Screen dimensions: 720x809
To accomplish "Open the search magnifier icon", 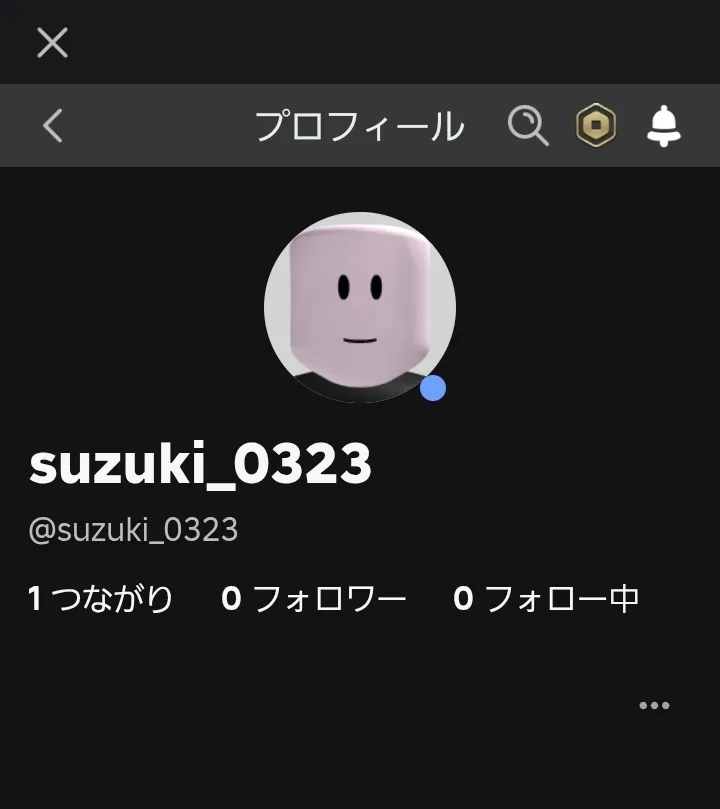I will pyautogui.click(x=527, y=126).
